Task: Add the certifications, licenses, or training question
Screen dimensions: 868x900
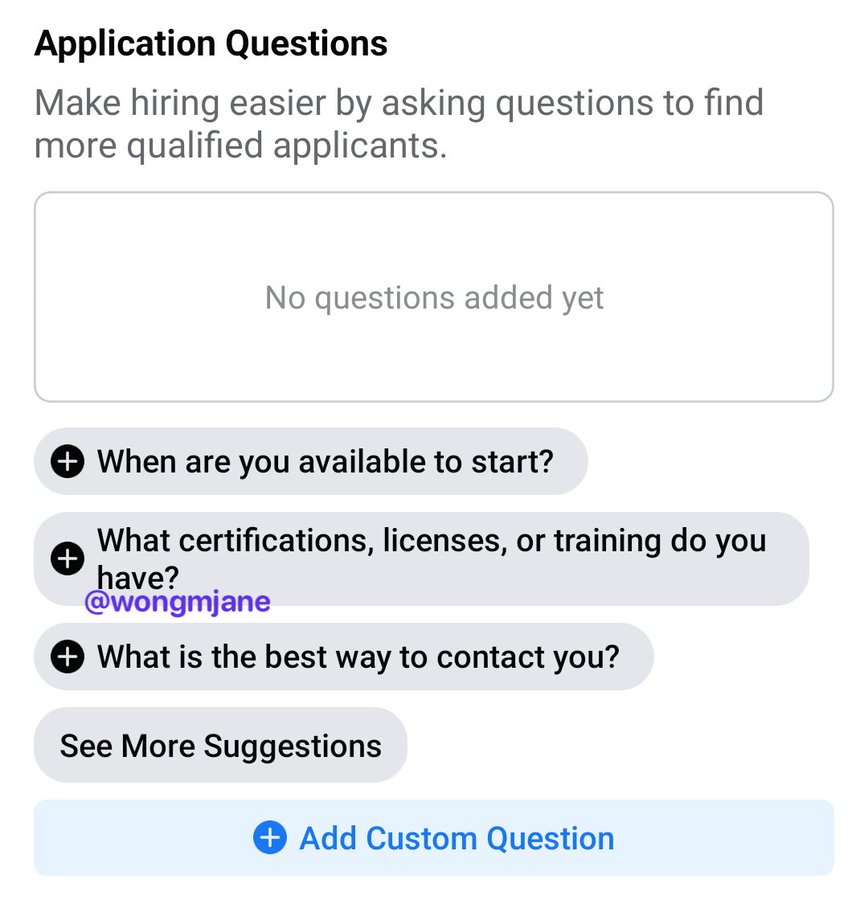Action: [420, 558]
